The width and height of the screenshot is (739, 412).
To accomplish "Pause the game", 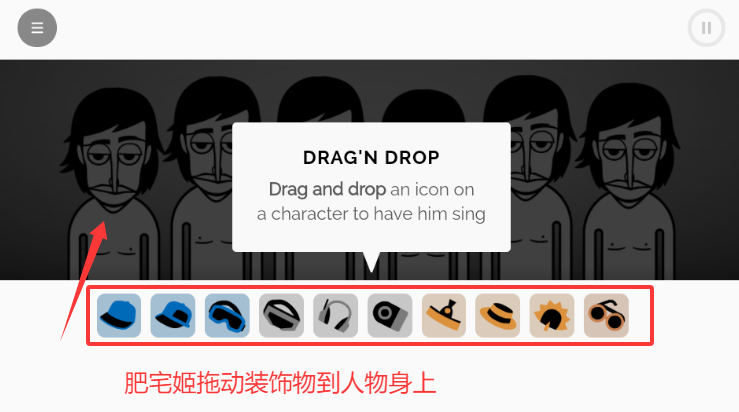I will pos(706,28).
